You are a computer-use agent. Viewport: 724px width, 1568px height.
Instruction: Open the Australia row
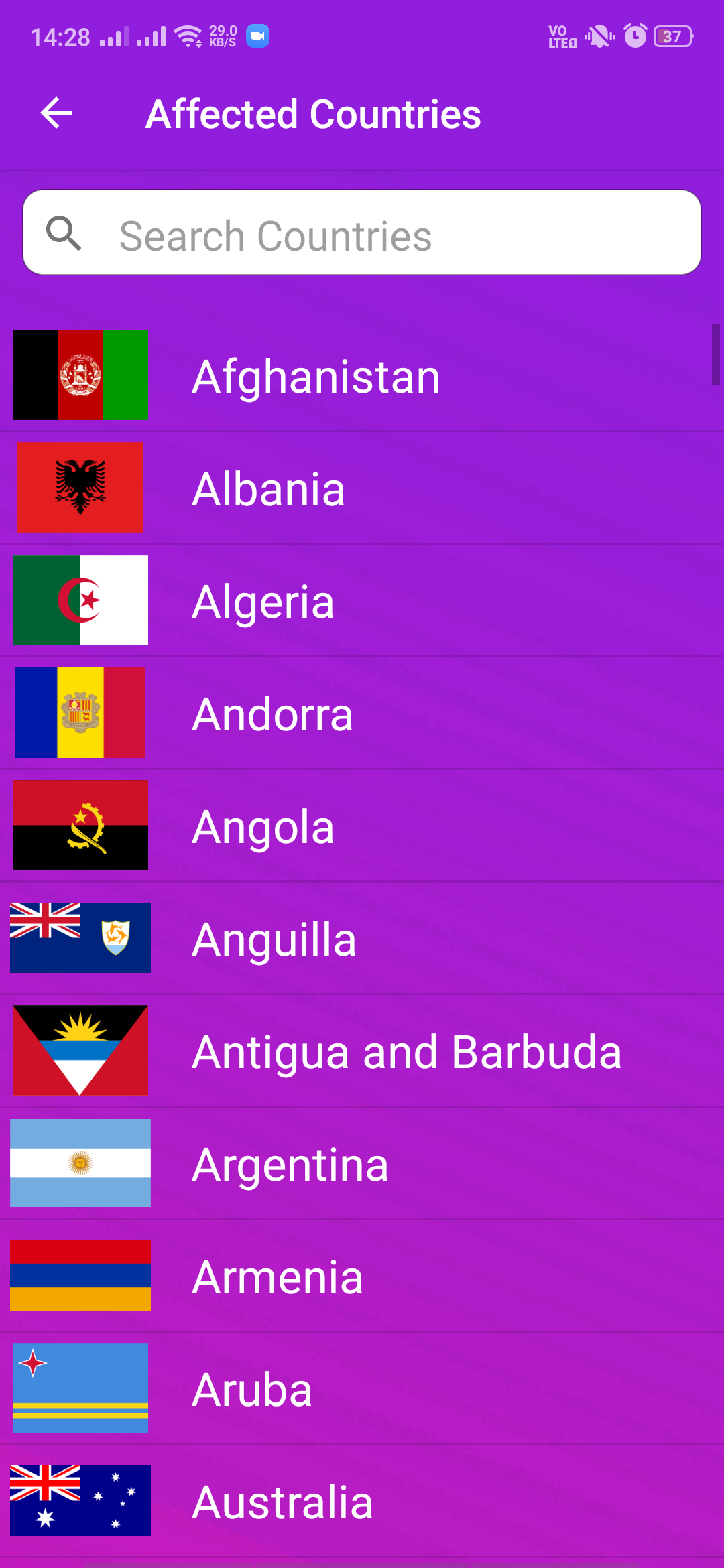tap(362, 1501)
